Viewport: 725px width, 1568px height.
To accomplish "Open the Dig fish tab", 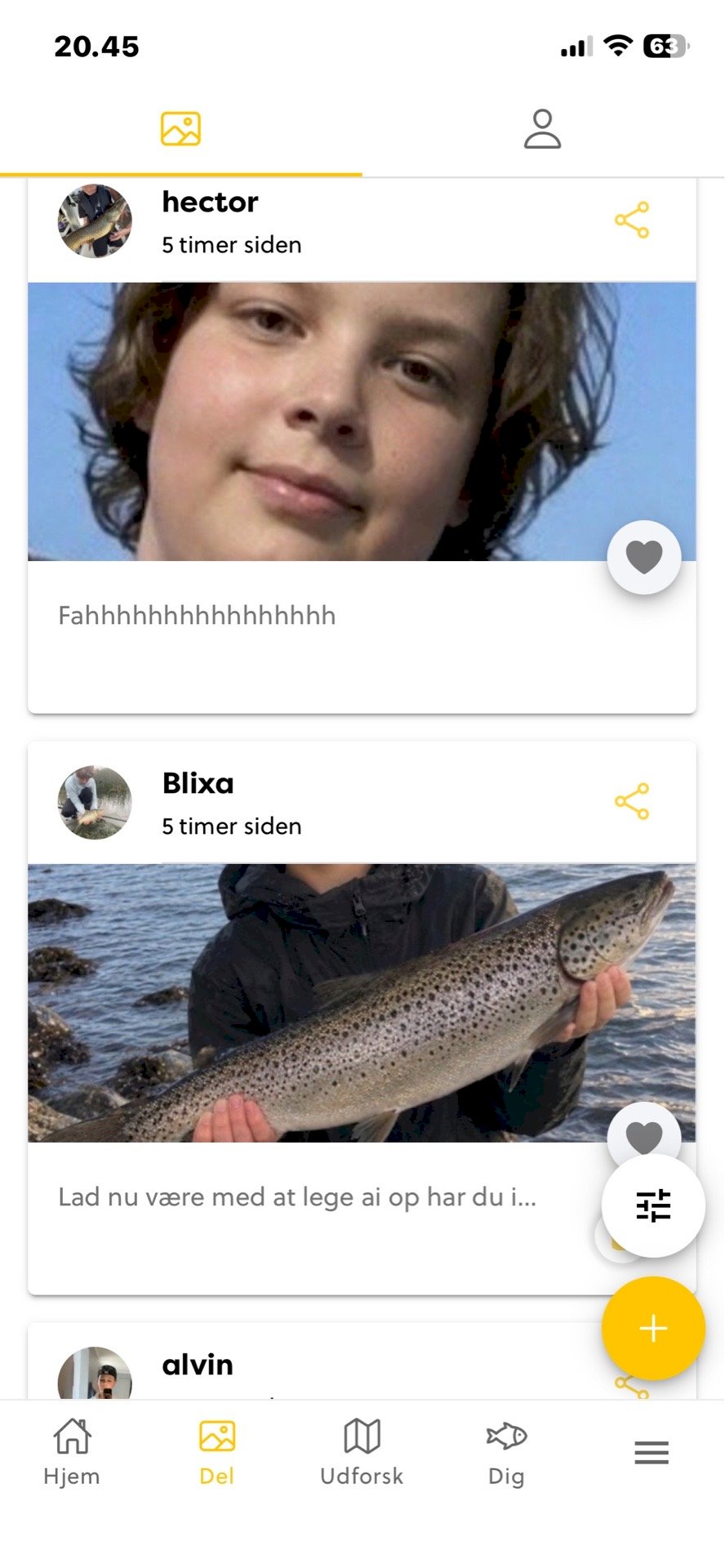I will [506, 1452].
